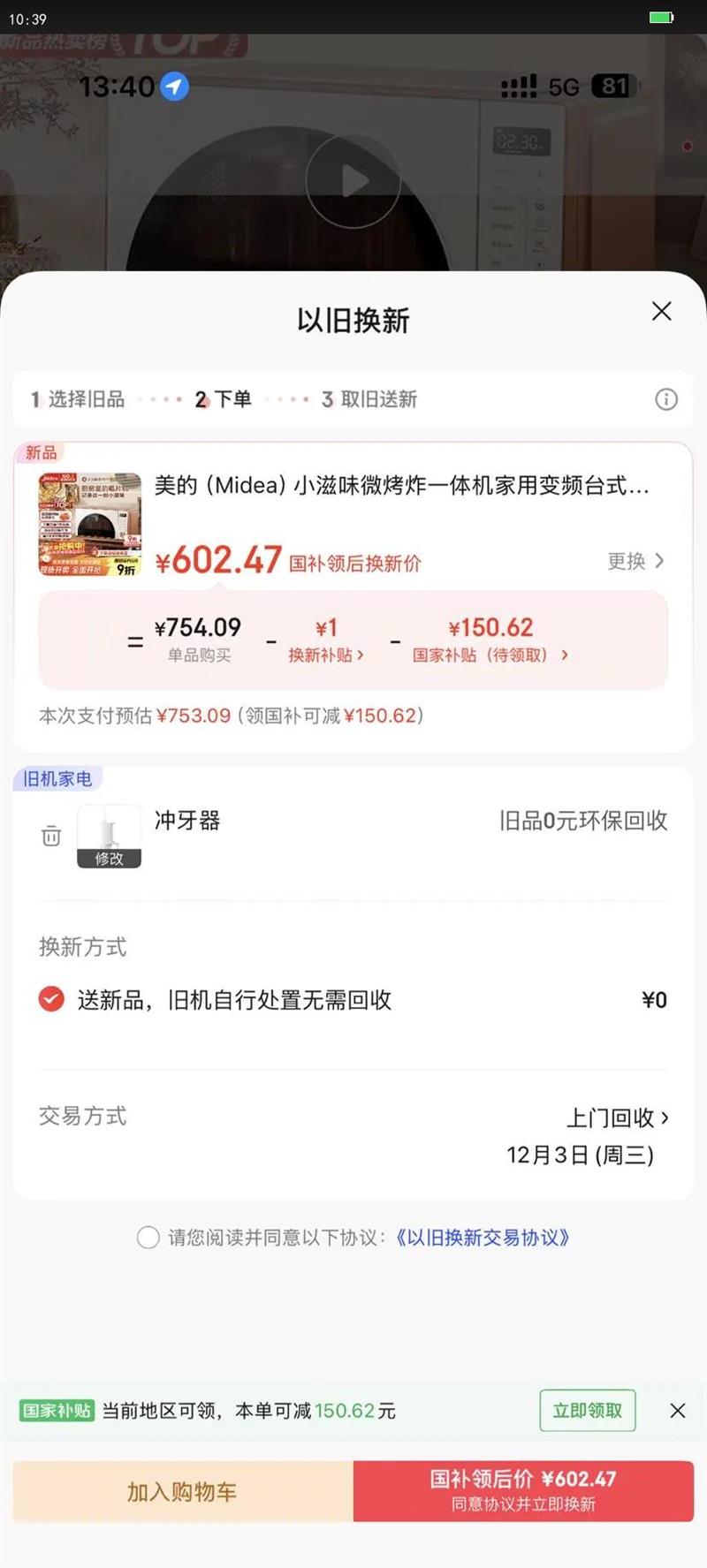This screenshot has width=707, height=1568.
Task: Open 换新补贴 subsidy details
Action: click(x=325, y=655)
